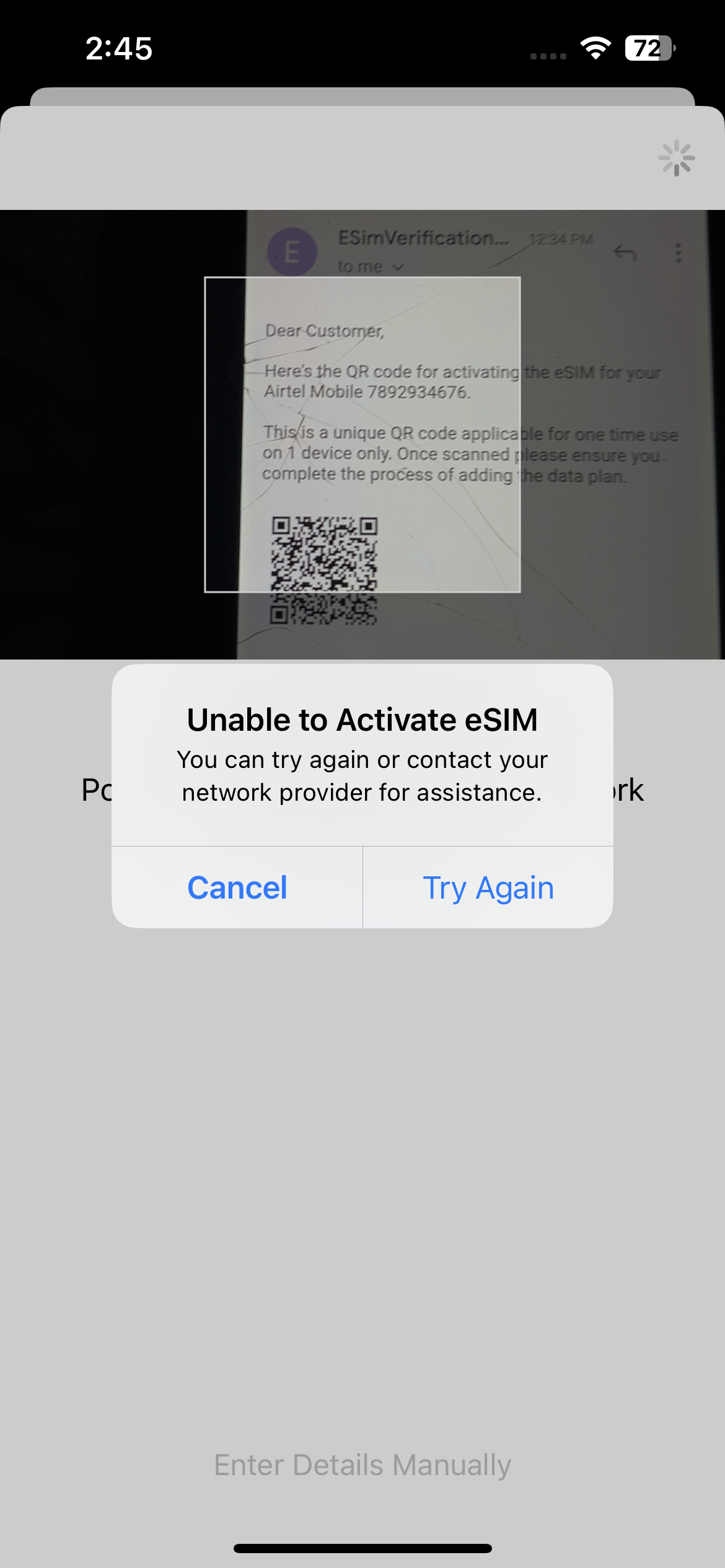Tap Try Again to retry activation
Viewport: 725px width, 1568px height.
(488, 887)
